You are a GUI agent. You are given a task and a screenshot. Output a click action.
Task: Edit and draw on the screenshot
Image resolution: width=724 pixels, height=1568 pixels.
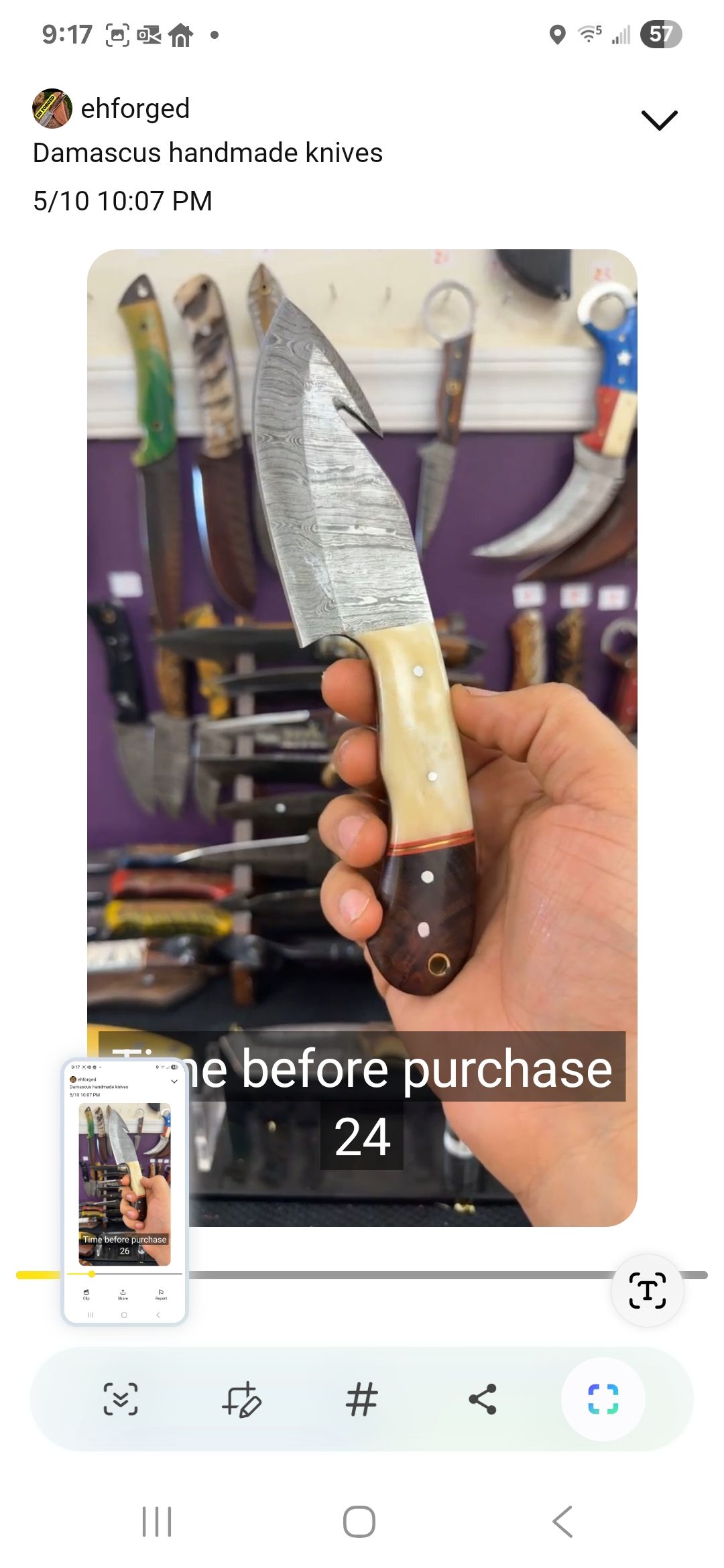tap(241, 1399)
